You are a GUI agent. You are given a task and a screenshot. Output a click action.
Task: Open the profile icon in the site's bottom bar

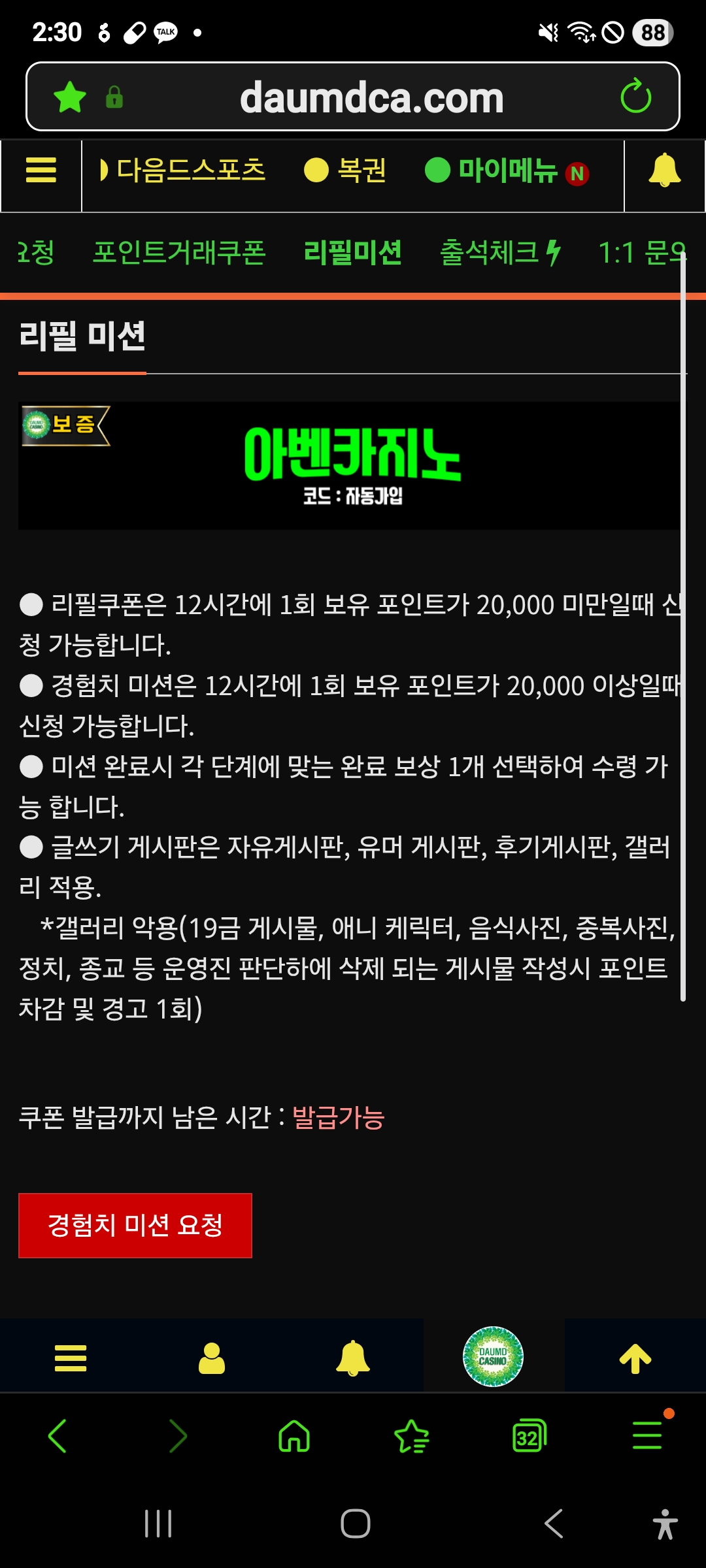click(x=211, y=1359)
